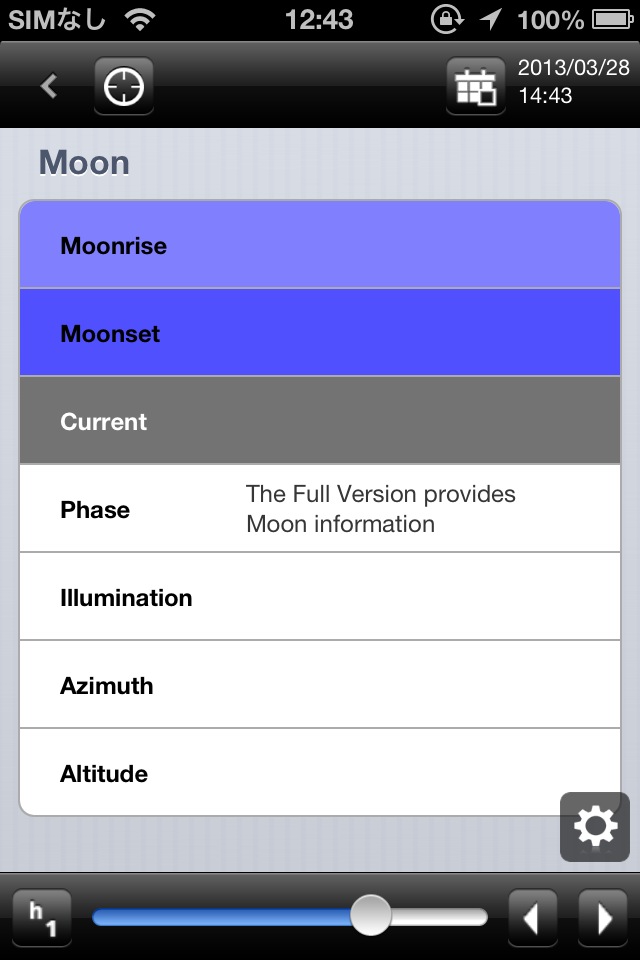Image resolution: width=640 pixels, height=960 pixels.
Task: Open the calendar date picker
Action: pos(475,87)
